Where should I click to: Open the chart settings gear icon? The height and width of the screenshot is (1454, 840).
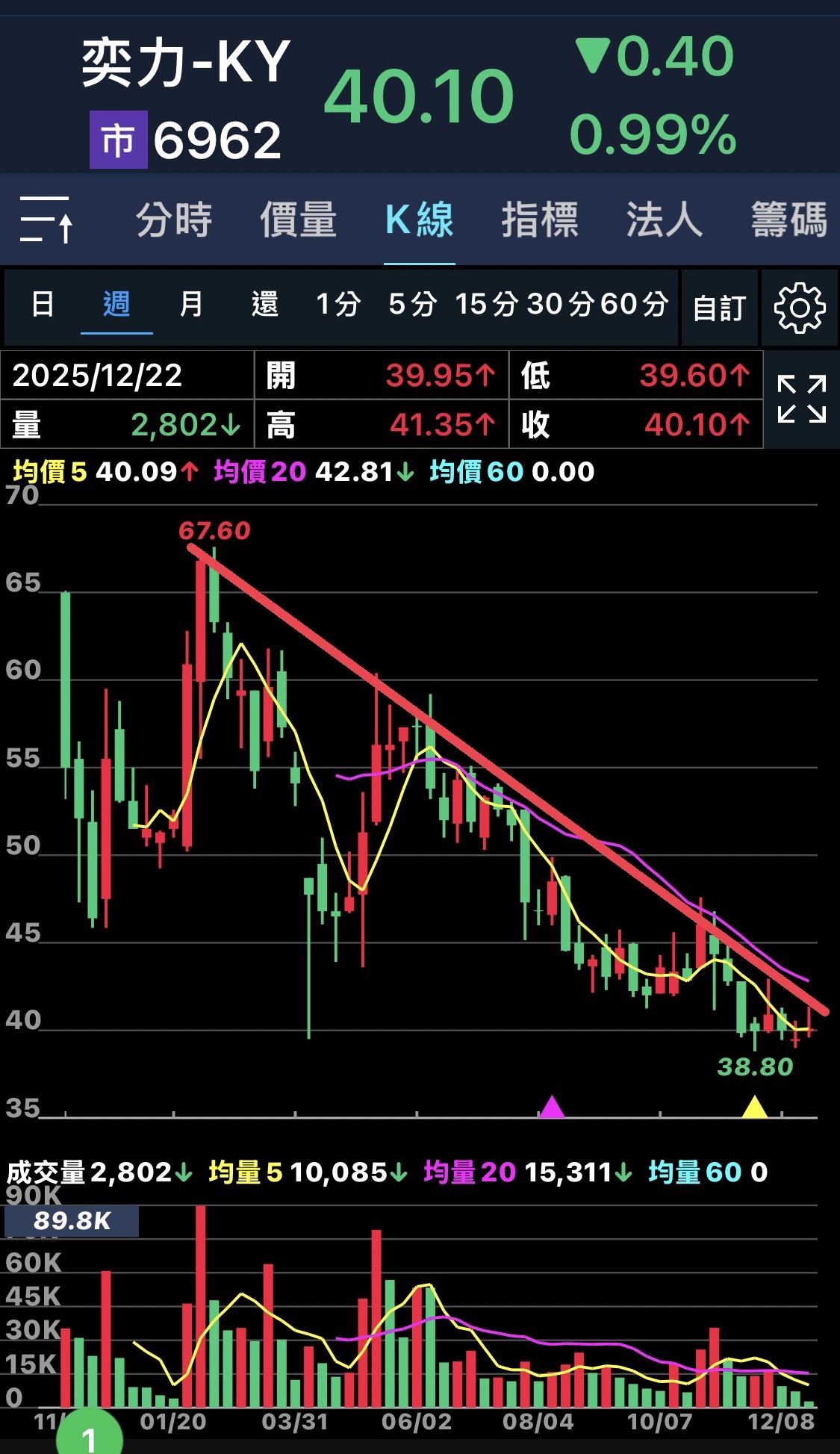[x=800, y=307]
